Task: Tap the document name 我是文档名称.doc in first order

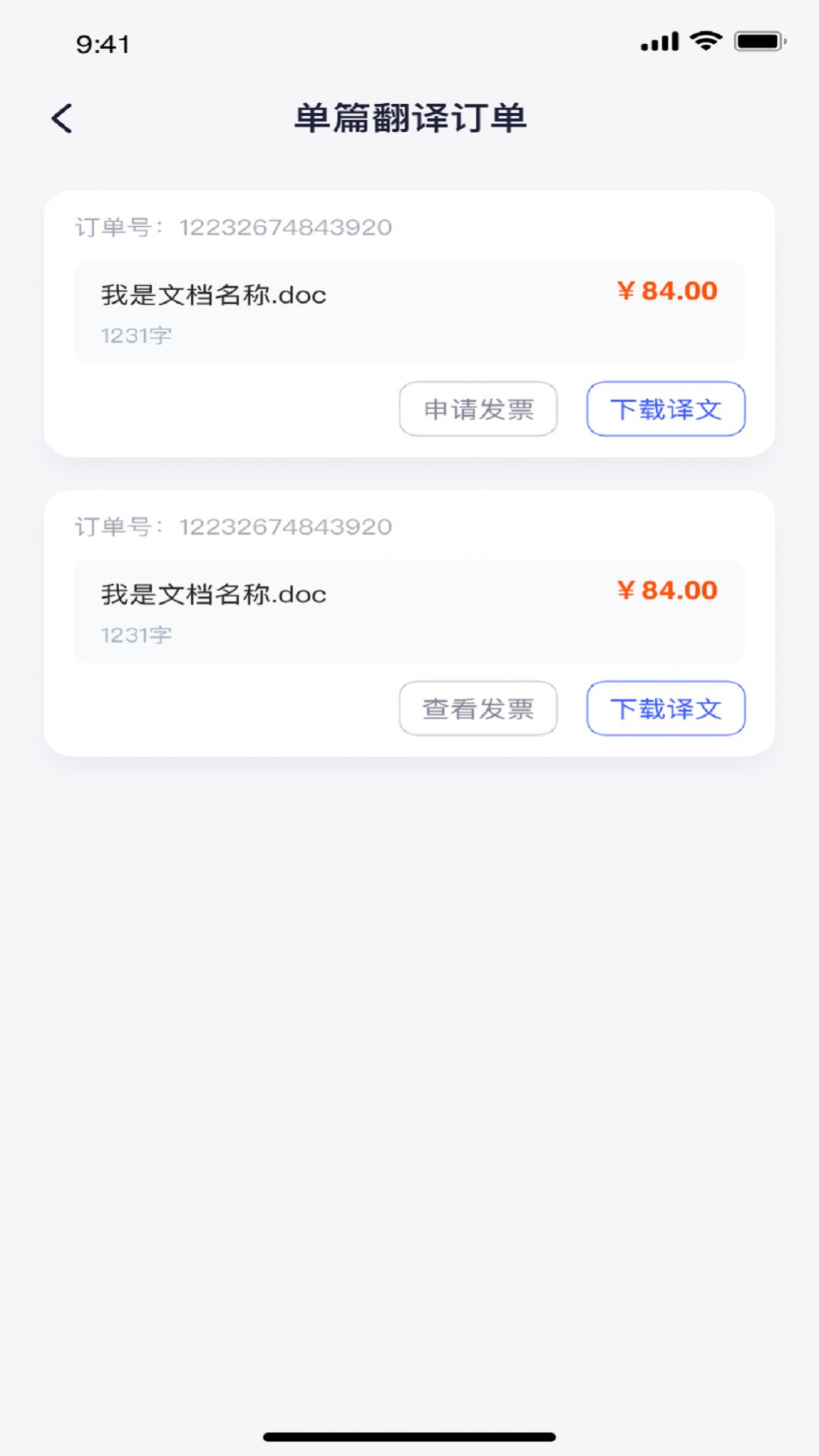Action: pyautogui.click(x=213, y=294)
